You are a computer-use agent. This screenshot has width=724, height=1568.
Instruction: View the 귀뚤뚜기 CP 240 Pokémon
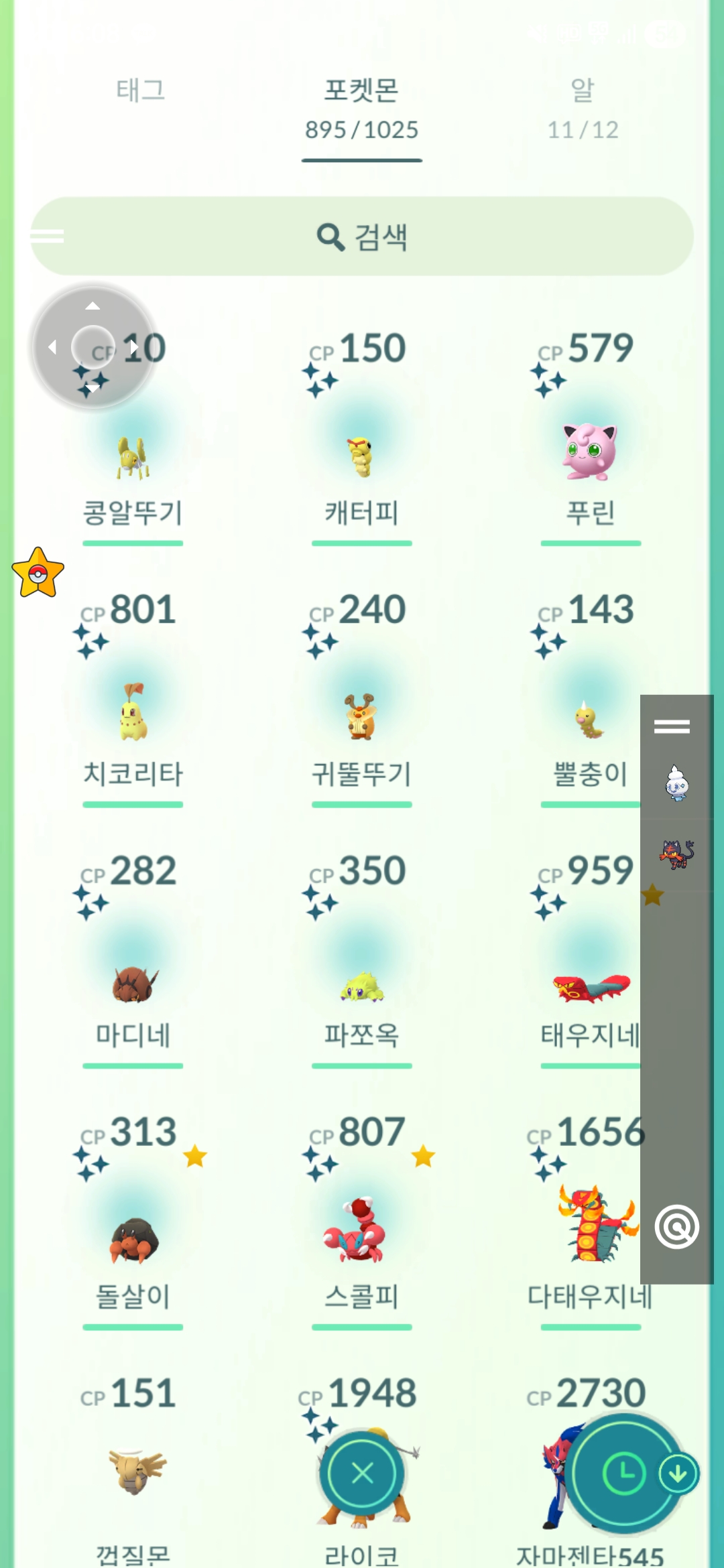(362, 716)
